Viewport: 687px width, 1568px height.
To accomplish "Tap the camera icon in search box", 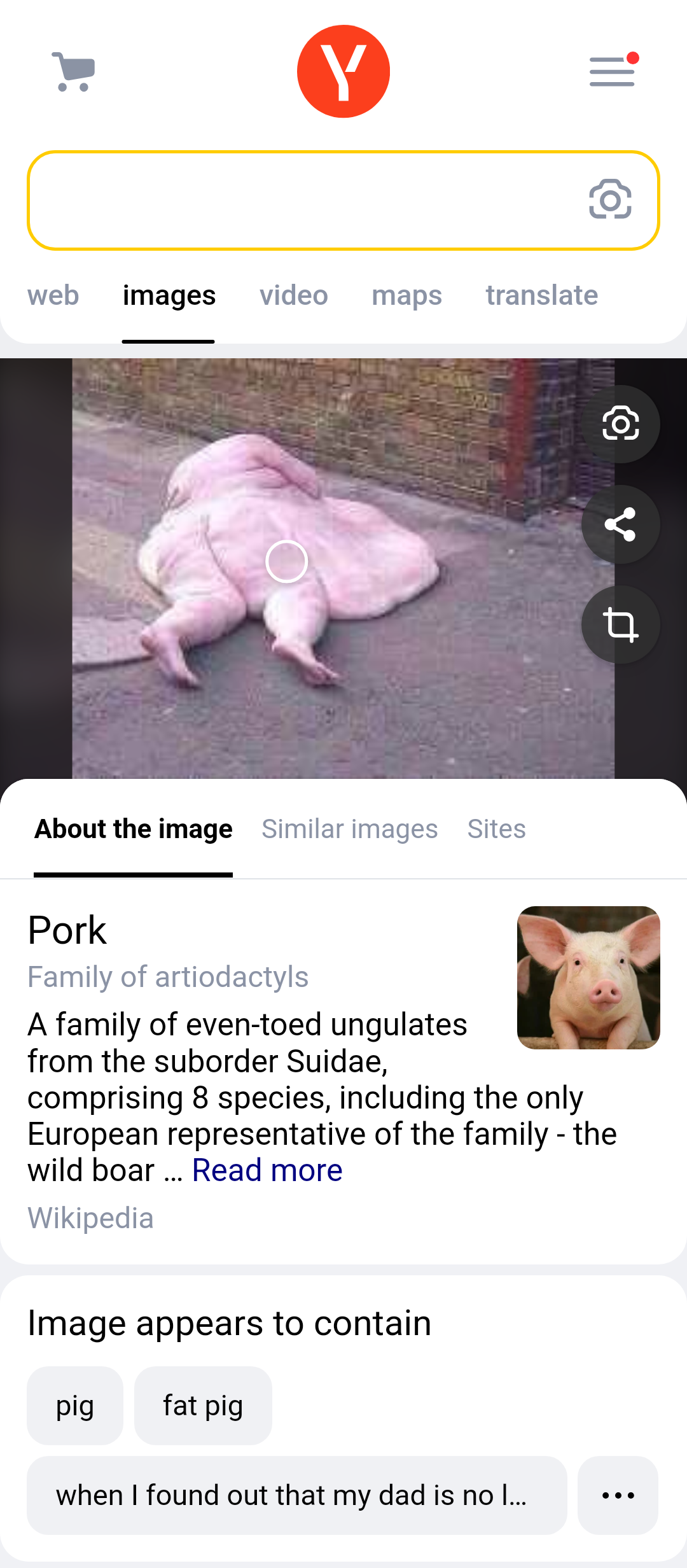I will click(610, 200).
